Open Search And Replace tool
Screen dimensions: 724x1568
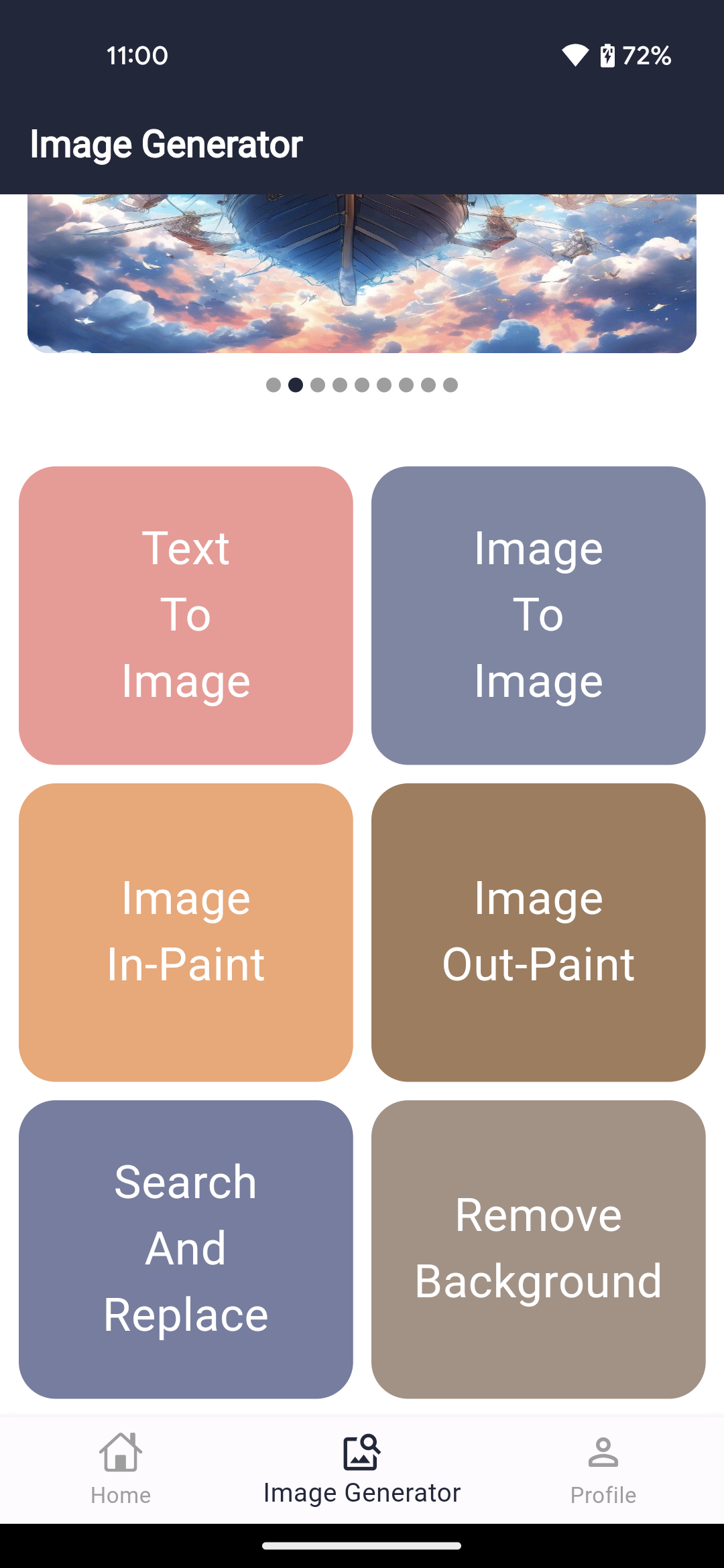[186, 1249]
